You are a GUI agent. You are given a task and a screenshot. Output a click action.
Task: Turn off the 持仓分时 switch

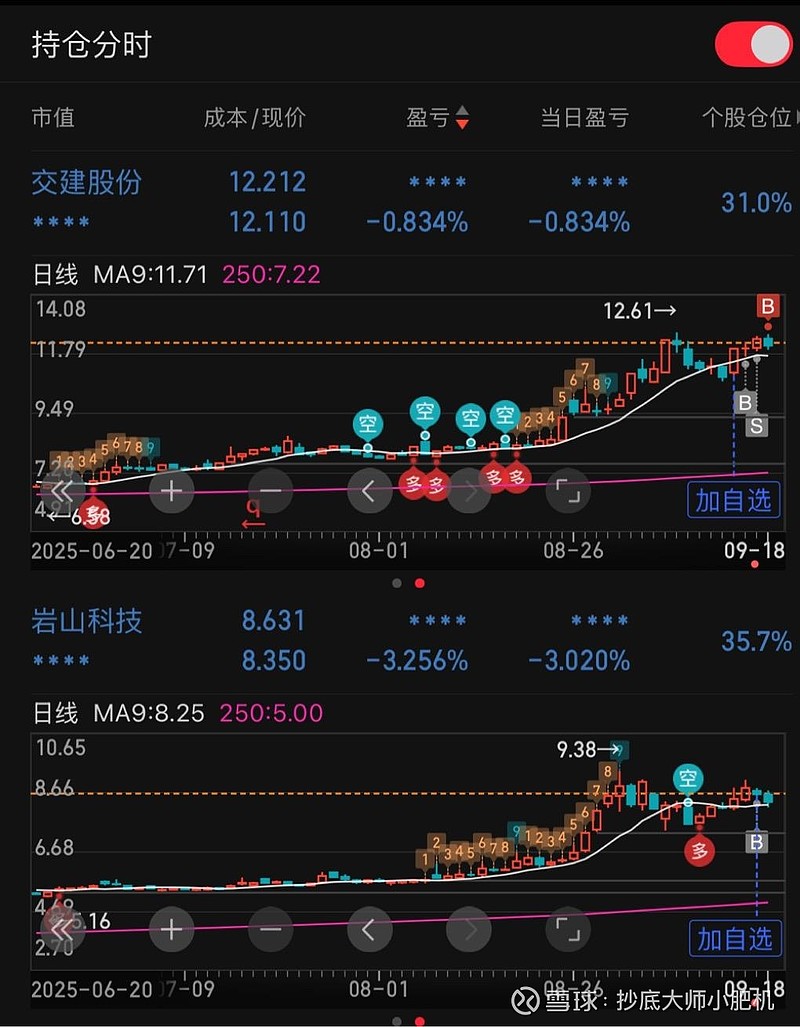point(752,45)
